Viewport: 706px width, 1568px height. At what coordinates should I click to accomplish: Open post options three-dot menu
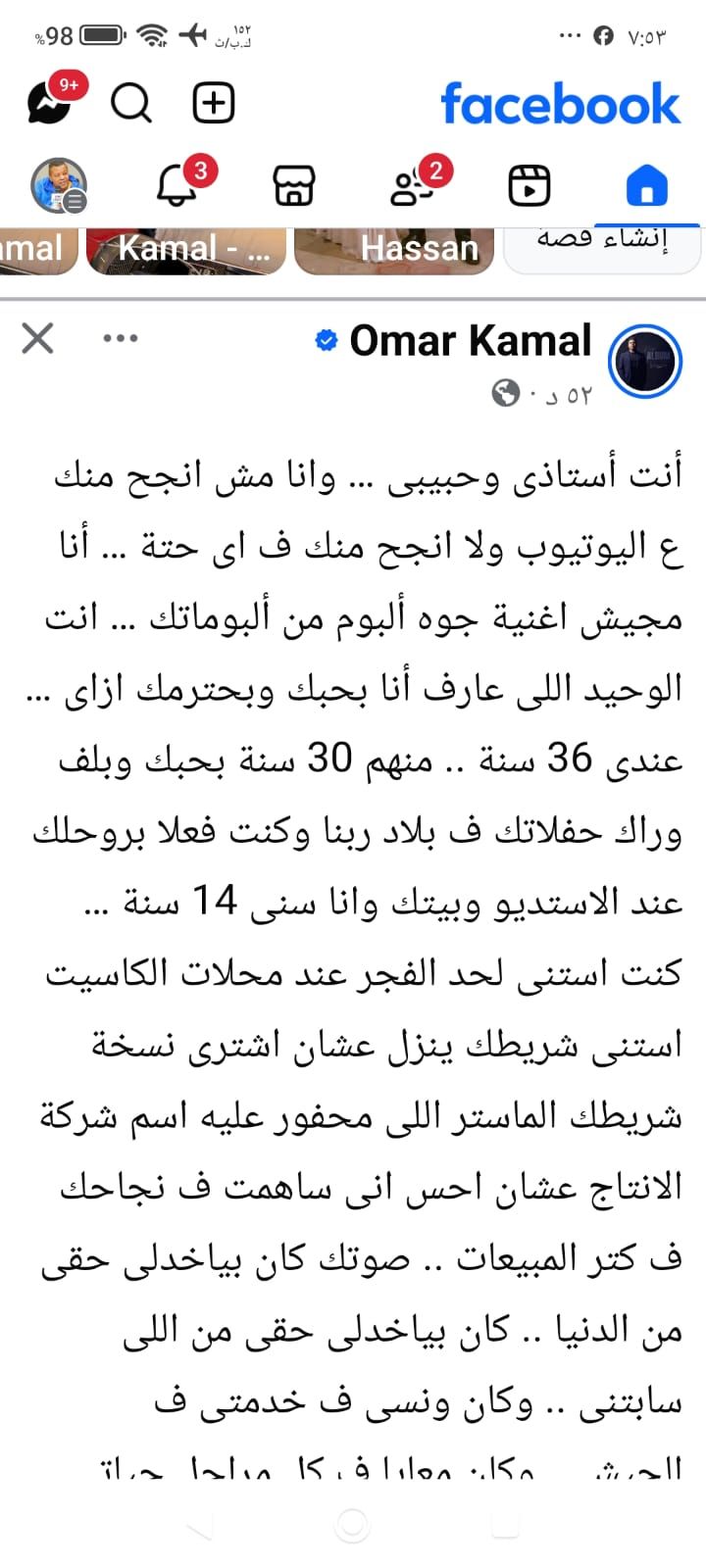(x=121, y=339)
